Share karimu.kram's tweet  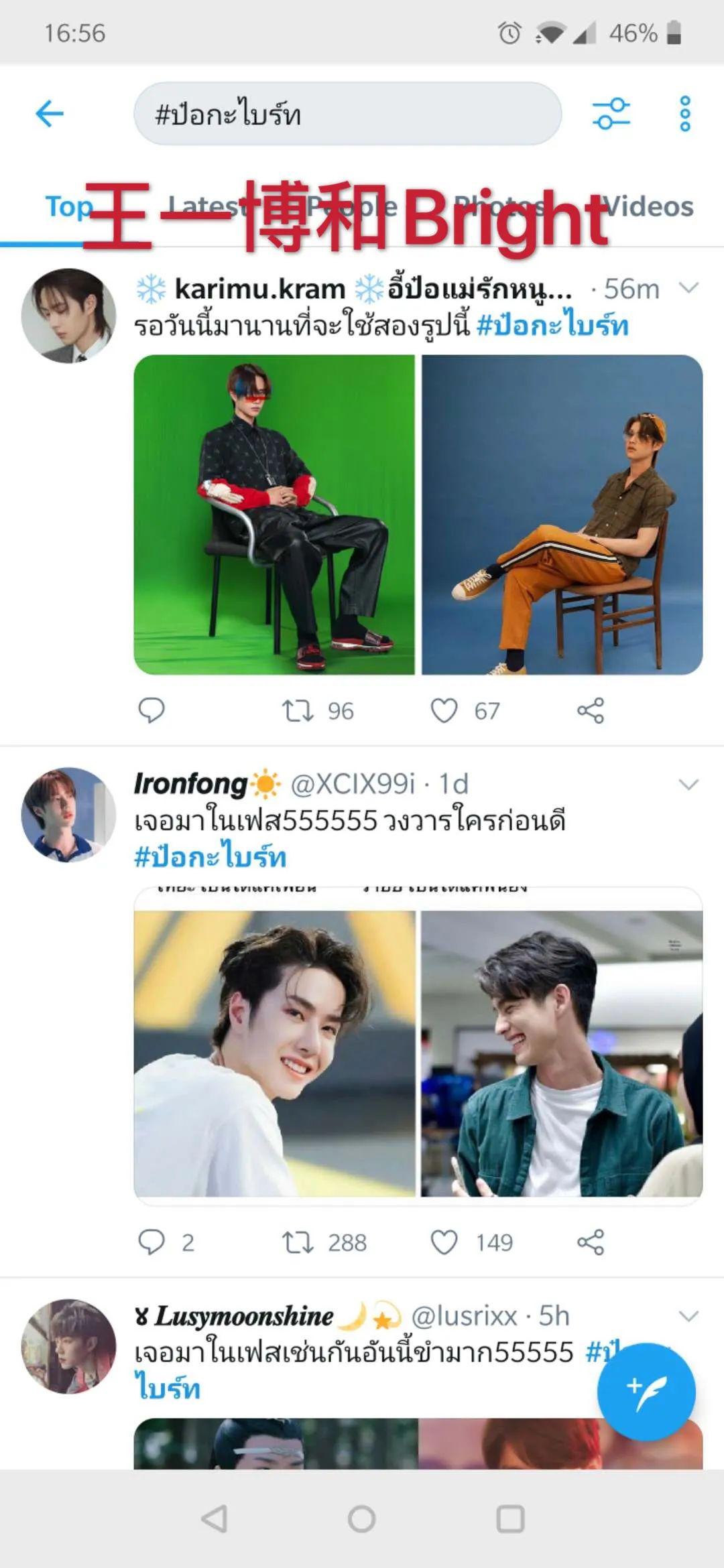click(591, 710)
